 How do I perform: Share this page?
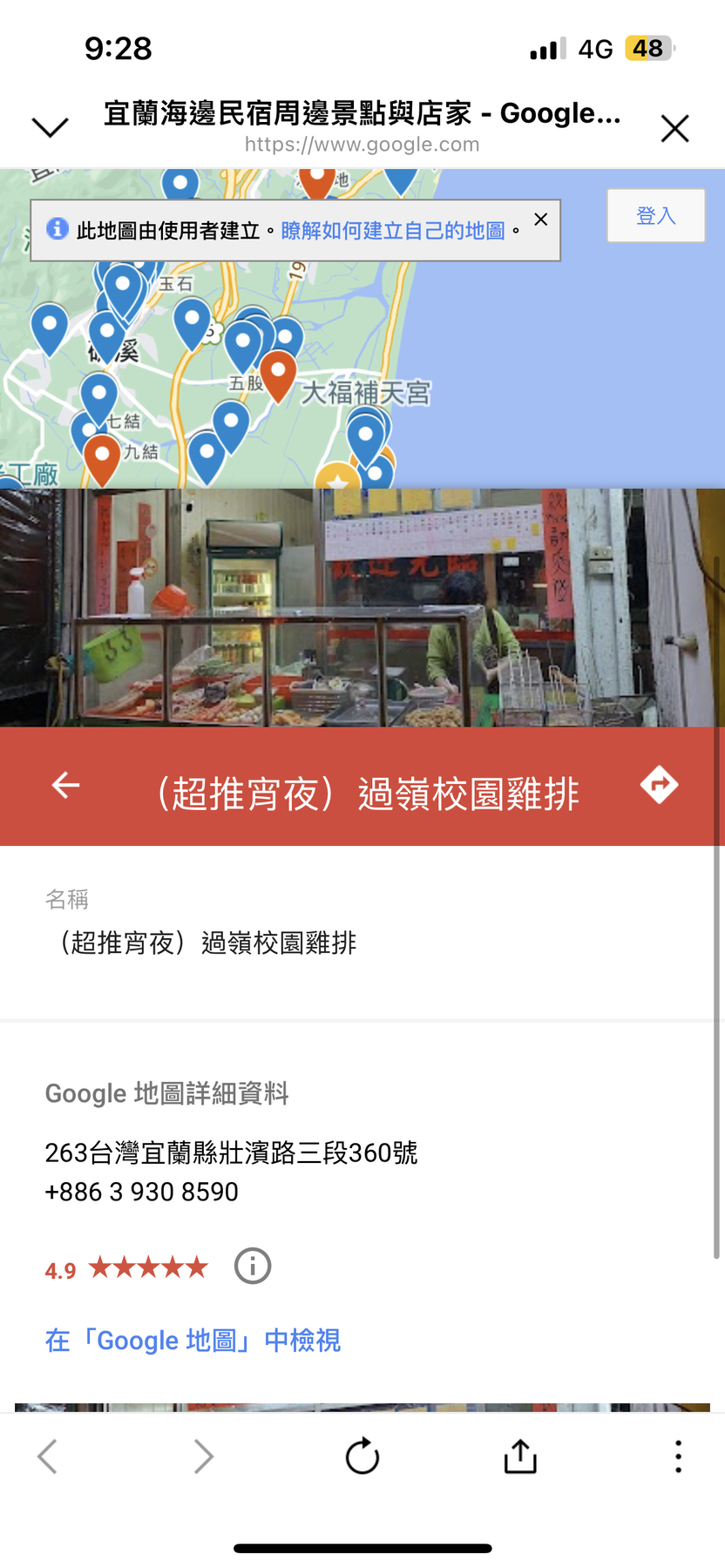coord(520,1456)
